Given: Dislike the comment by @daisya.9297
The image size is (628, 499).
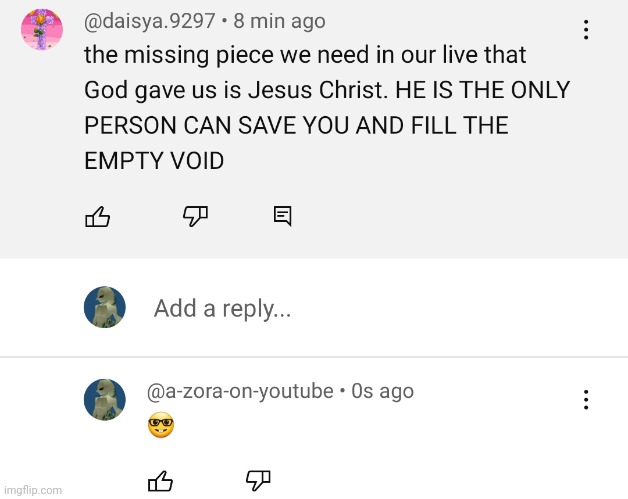Looking at the screenshot, I should click(x=195, y=216).
